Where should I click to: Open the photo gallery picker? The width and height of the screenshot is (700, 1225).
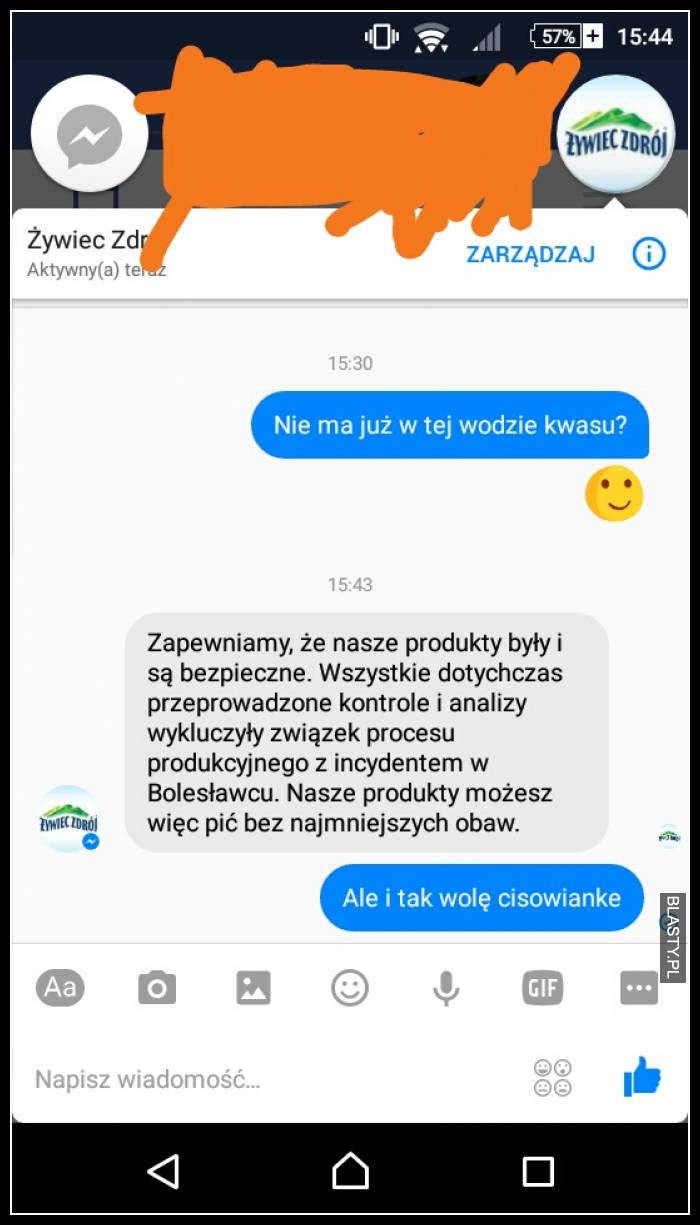coord(253,989)
